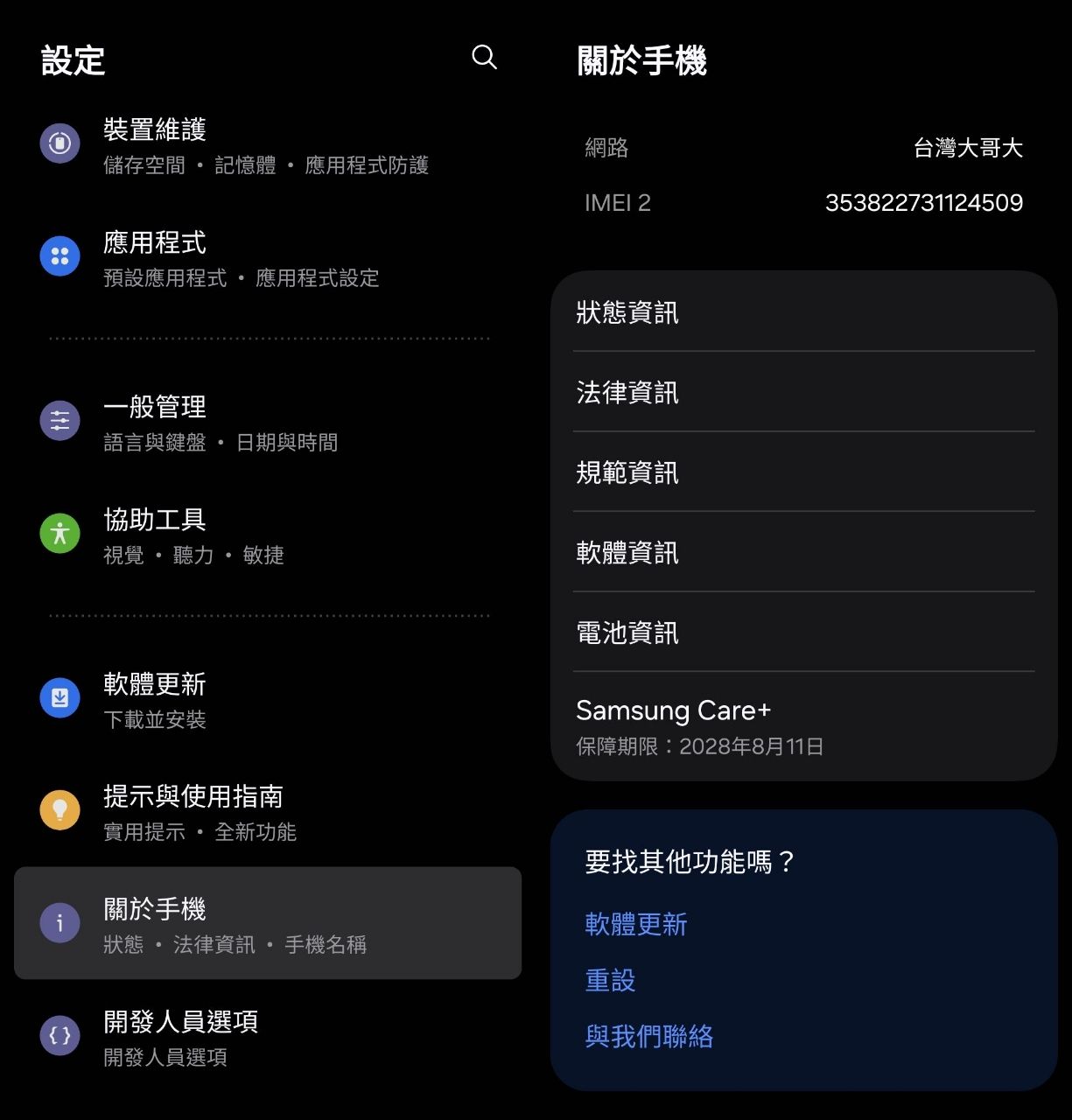Tap the 與我們聯絡 link
Viewport: 1072px width, 1120px height.
(648, 1036)
